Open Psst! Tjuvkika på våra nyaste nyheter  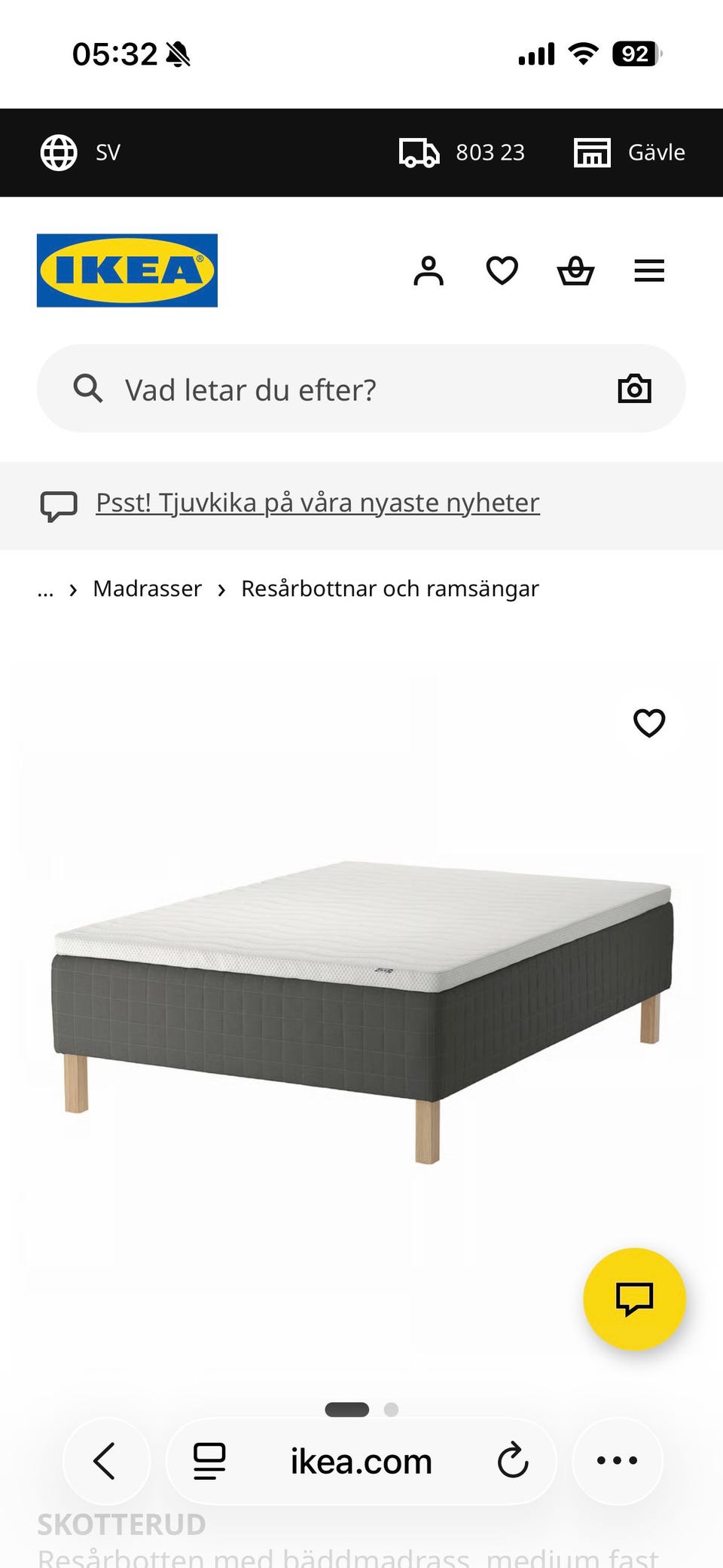pos(316,502)
